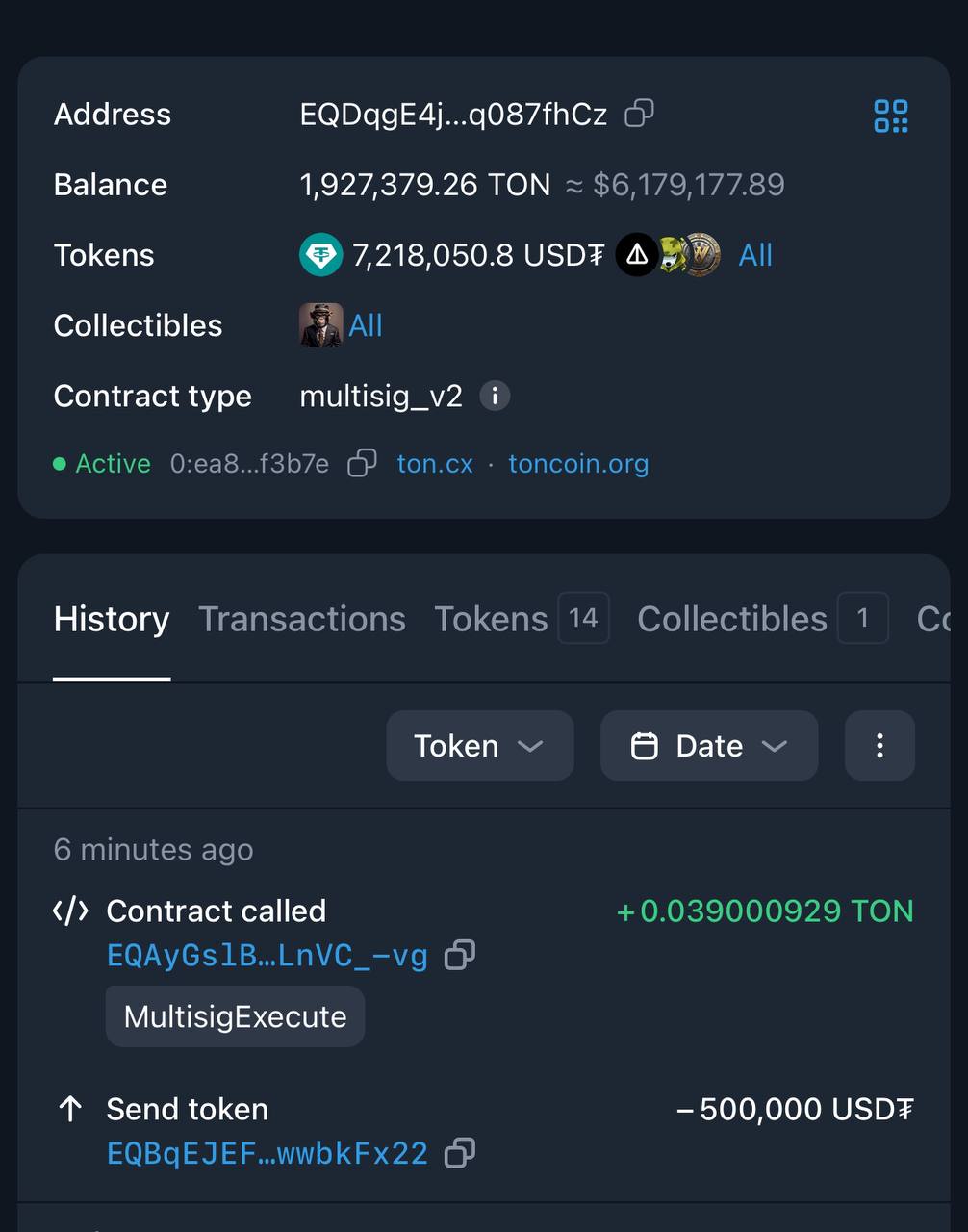
Task: Switch to the Collectibles tab
Action: point(732,619)
